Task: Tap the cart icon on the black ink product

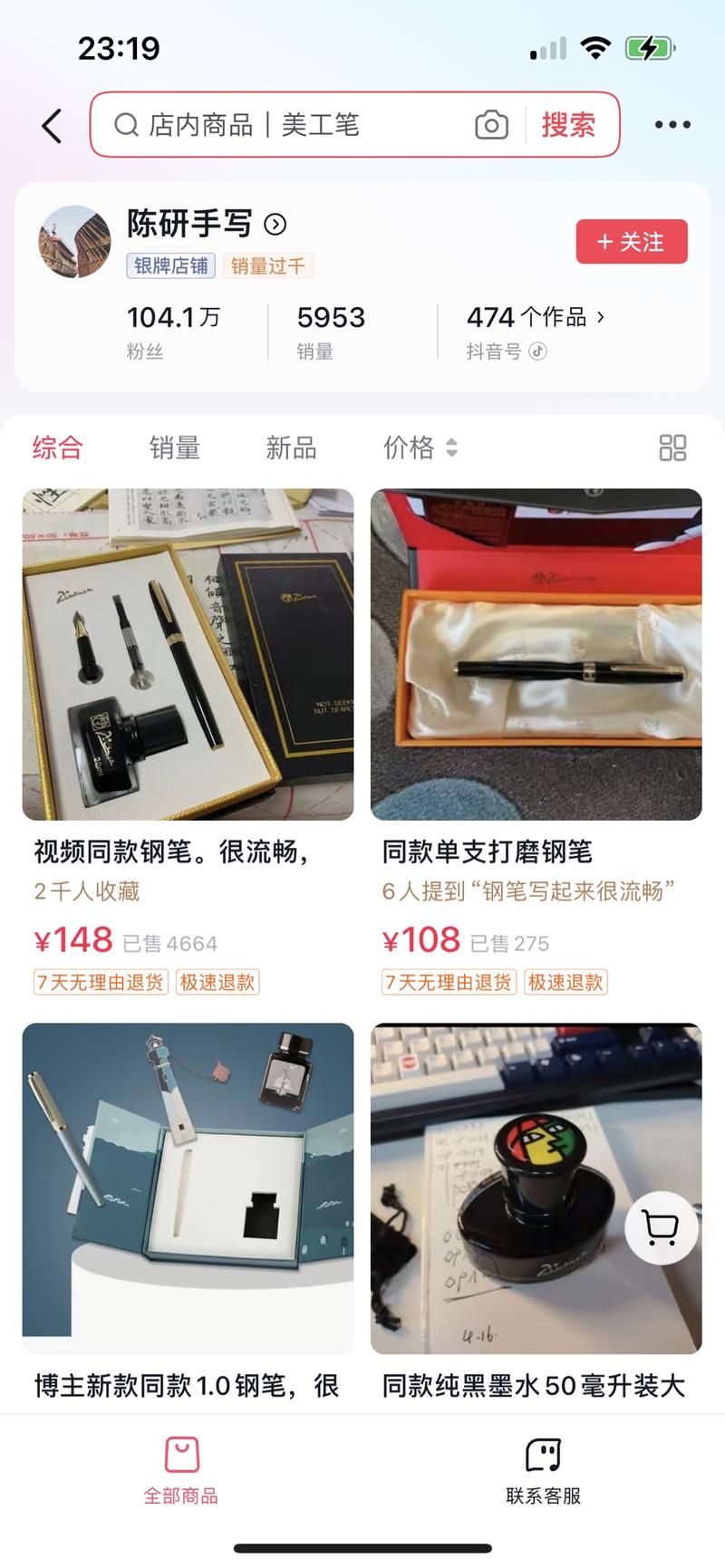Action: click(661, 1227)
